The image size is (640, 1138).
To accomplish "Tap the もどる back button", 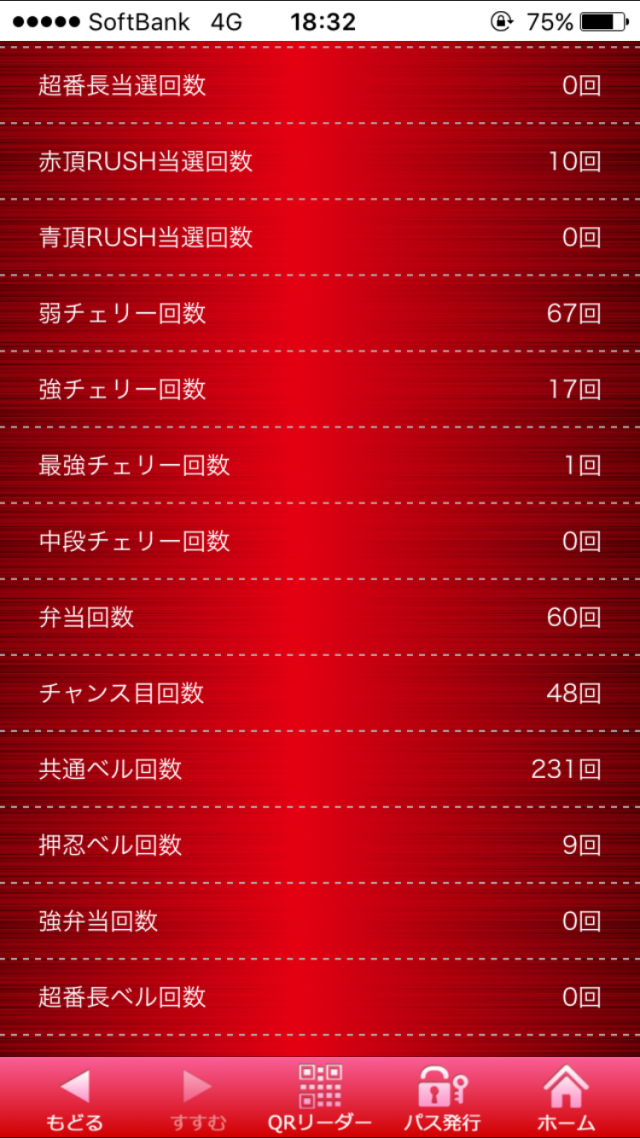I will click(74, 1097).
